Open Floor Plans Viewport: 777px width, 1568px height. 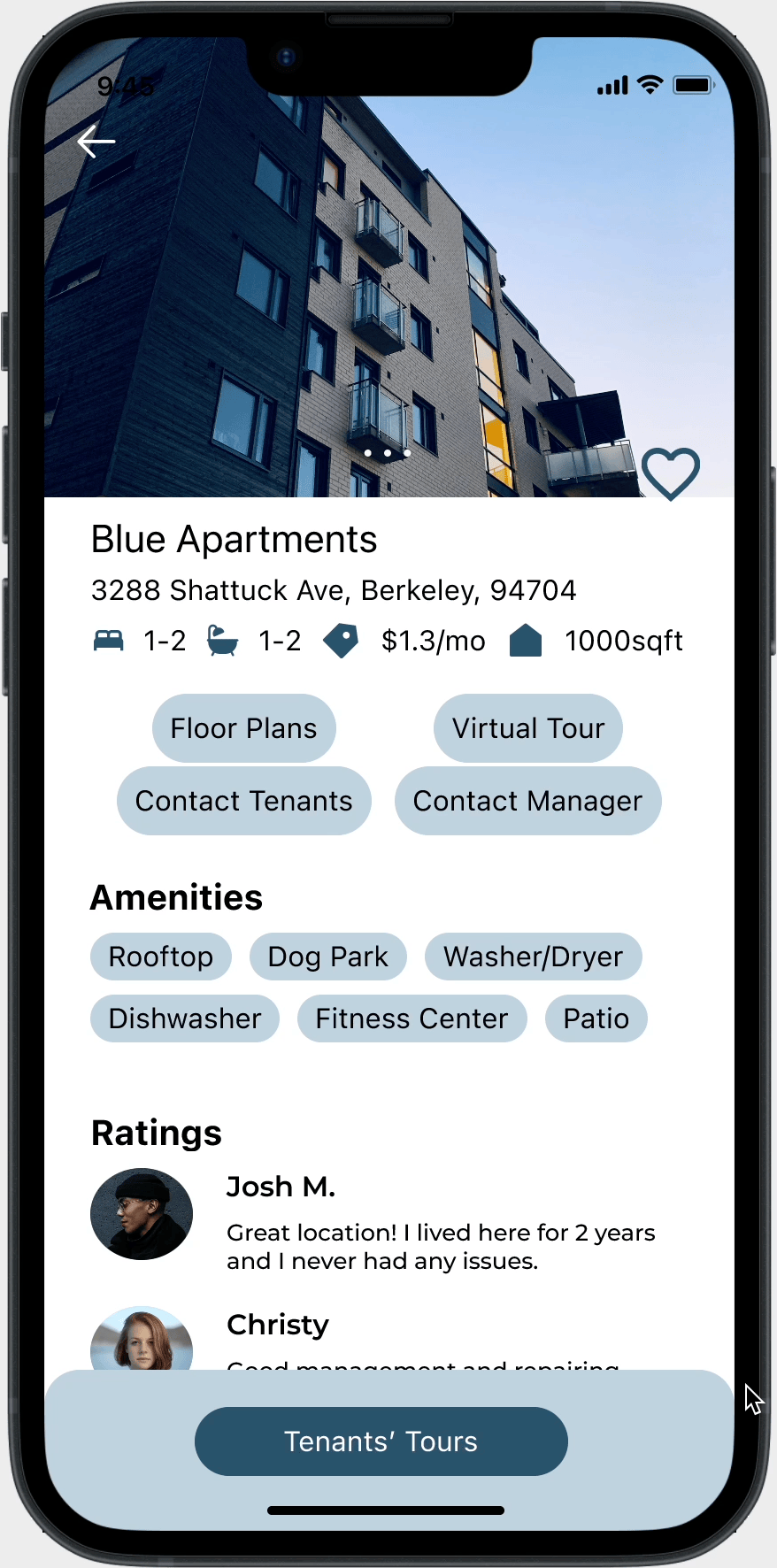coord(243,728)
